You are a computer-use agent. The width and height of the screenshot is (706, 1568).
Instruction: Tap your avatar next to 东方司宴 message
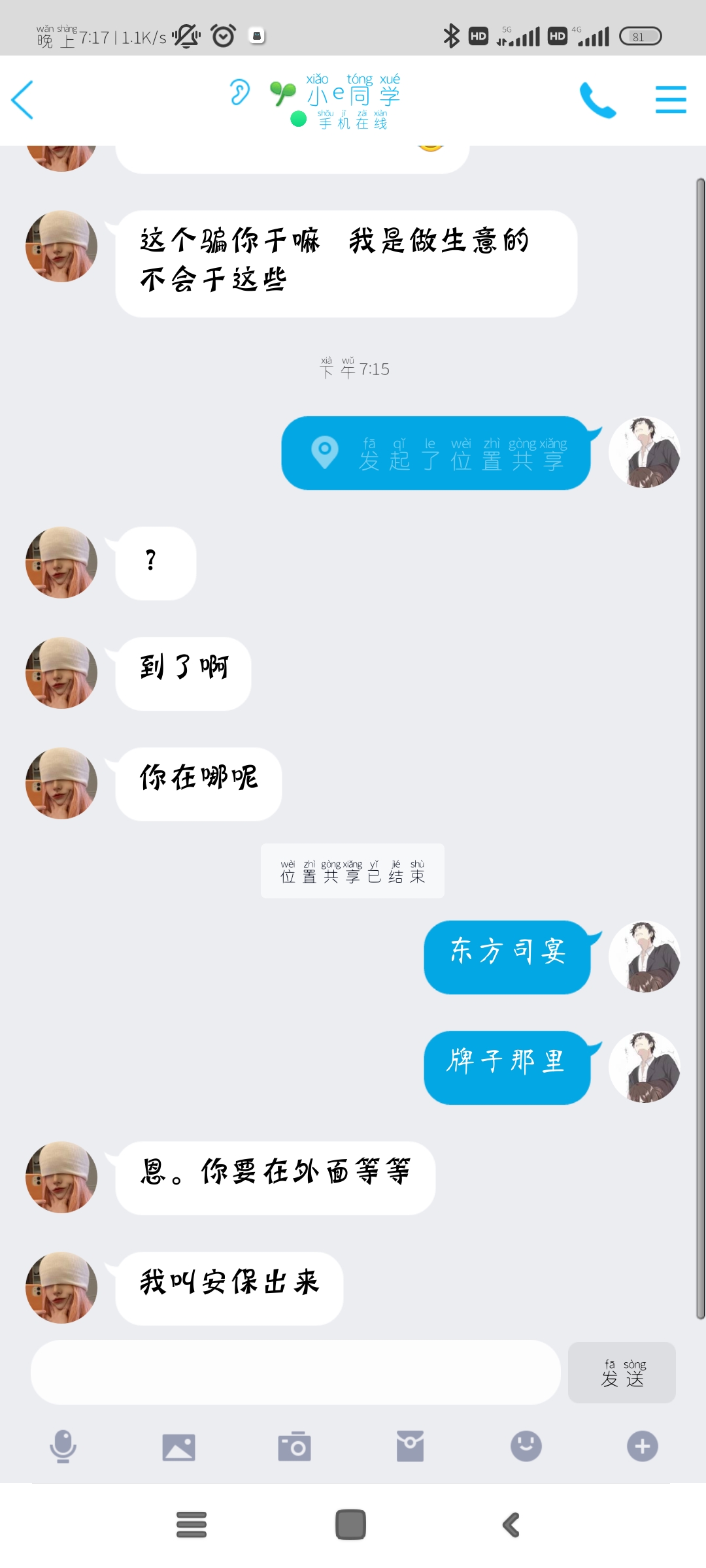coord(644,958)
